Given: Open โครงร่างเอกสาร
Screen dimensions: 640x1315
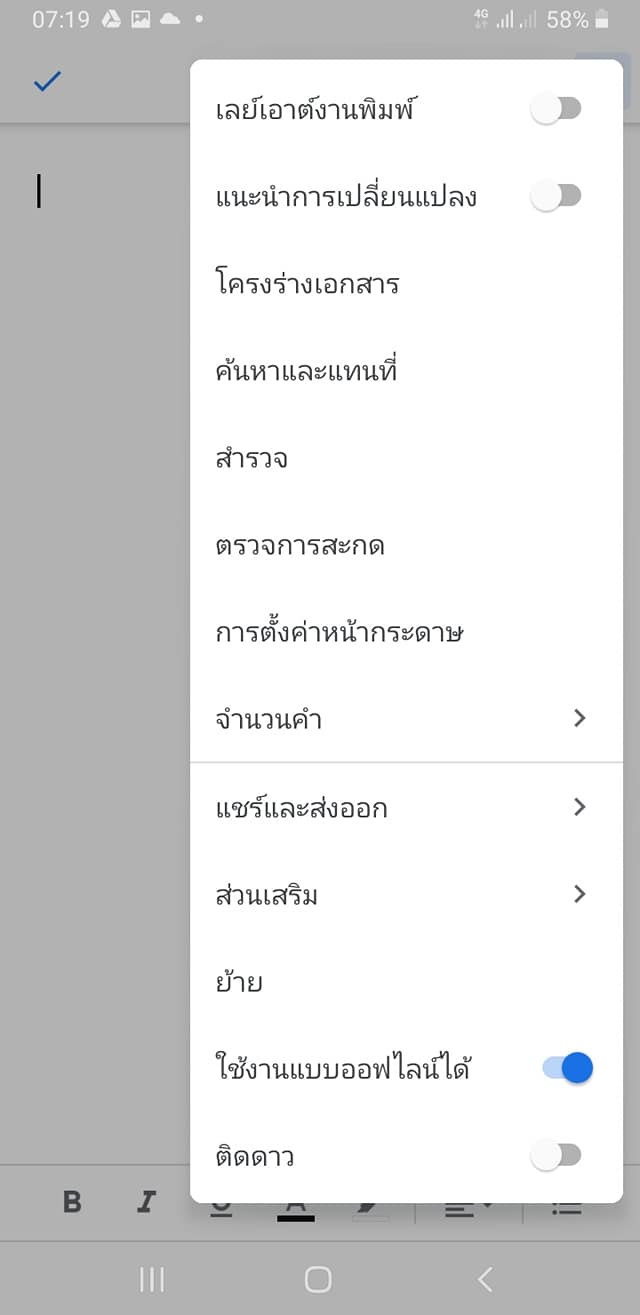Looking at the screenshot, I should pyautogui.click(x=308, y=284).
